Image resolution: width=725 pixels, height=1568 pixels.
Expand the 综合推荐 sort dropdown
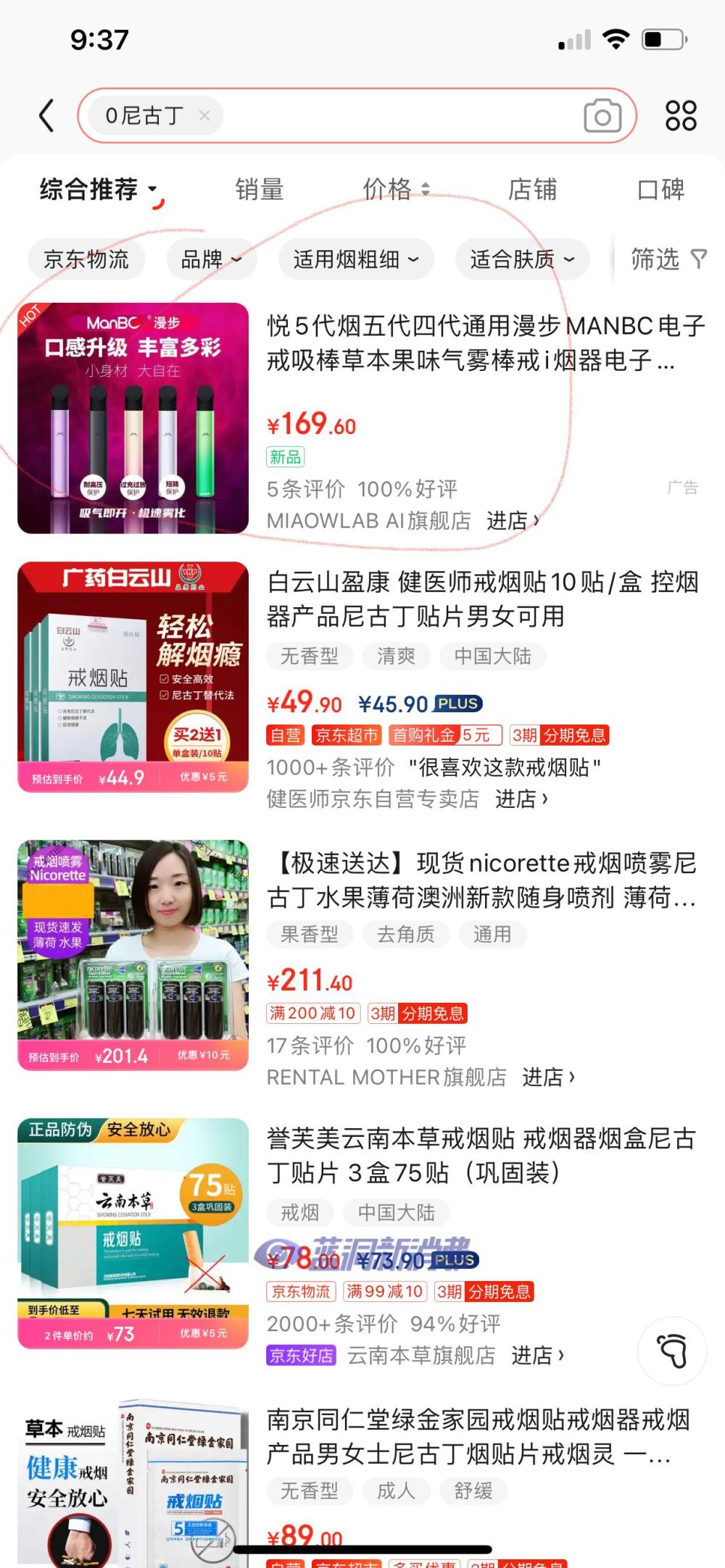coord(96,190)
